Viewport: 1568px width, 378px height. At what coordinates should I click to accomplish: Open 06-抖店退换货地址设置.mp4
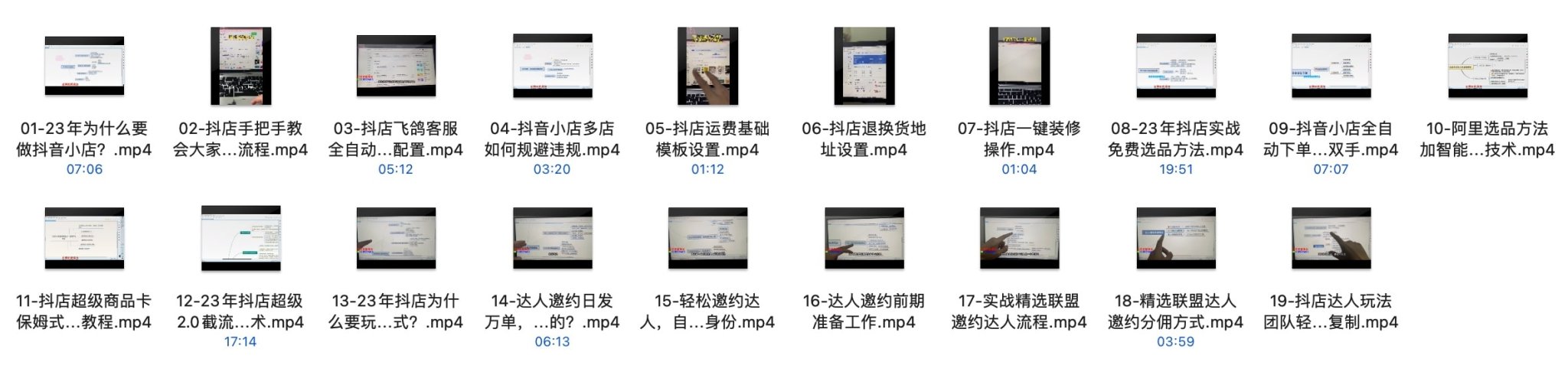coord(864,67)
